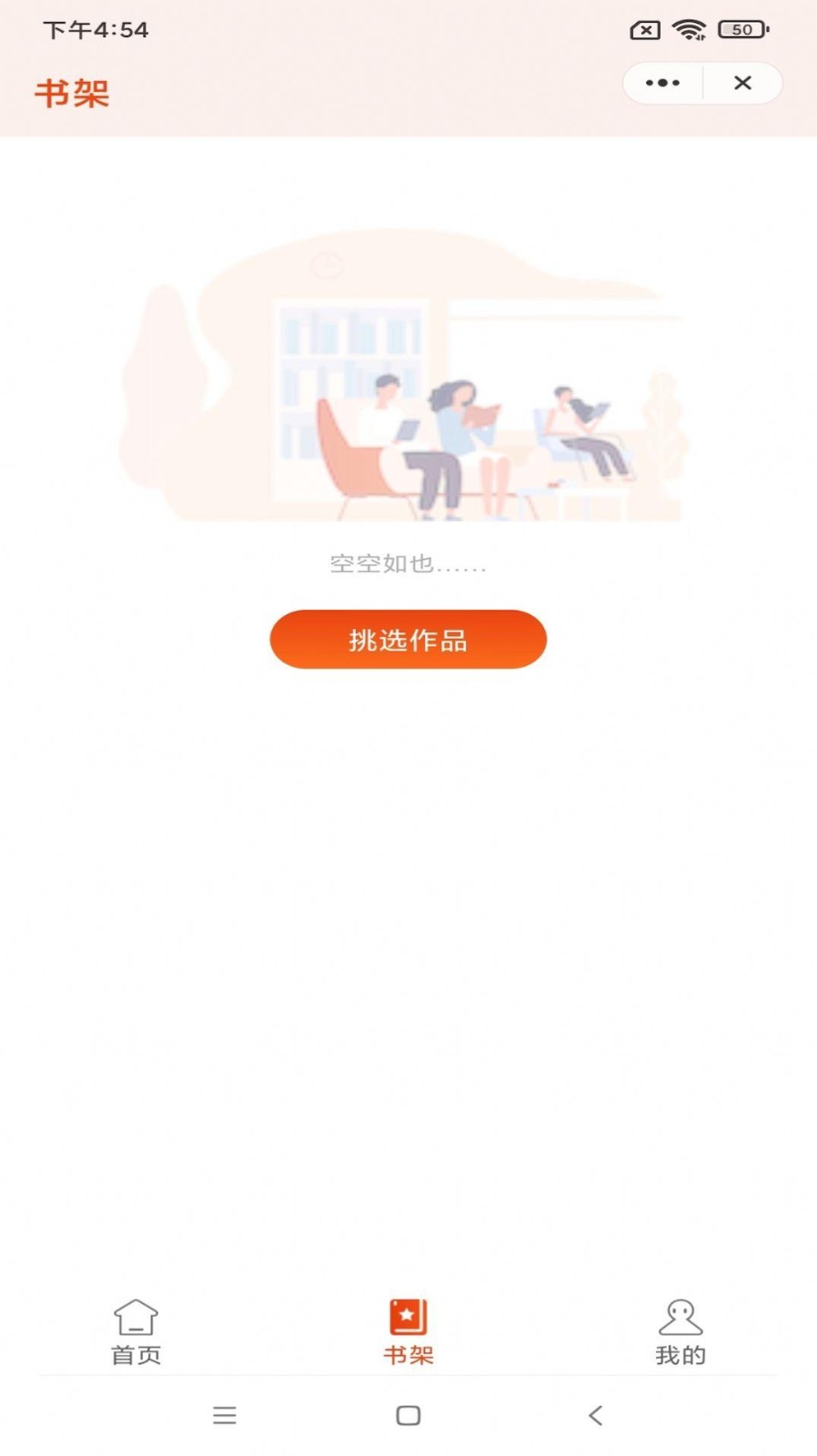Viewport: 817px width, 1456px height.
Task: Go back with the system back button
Action: 595,1415
